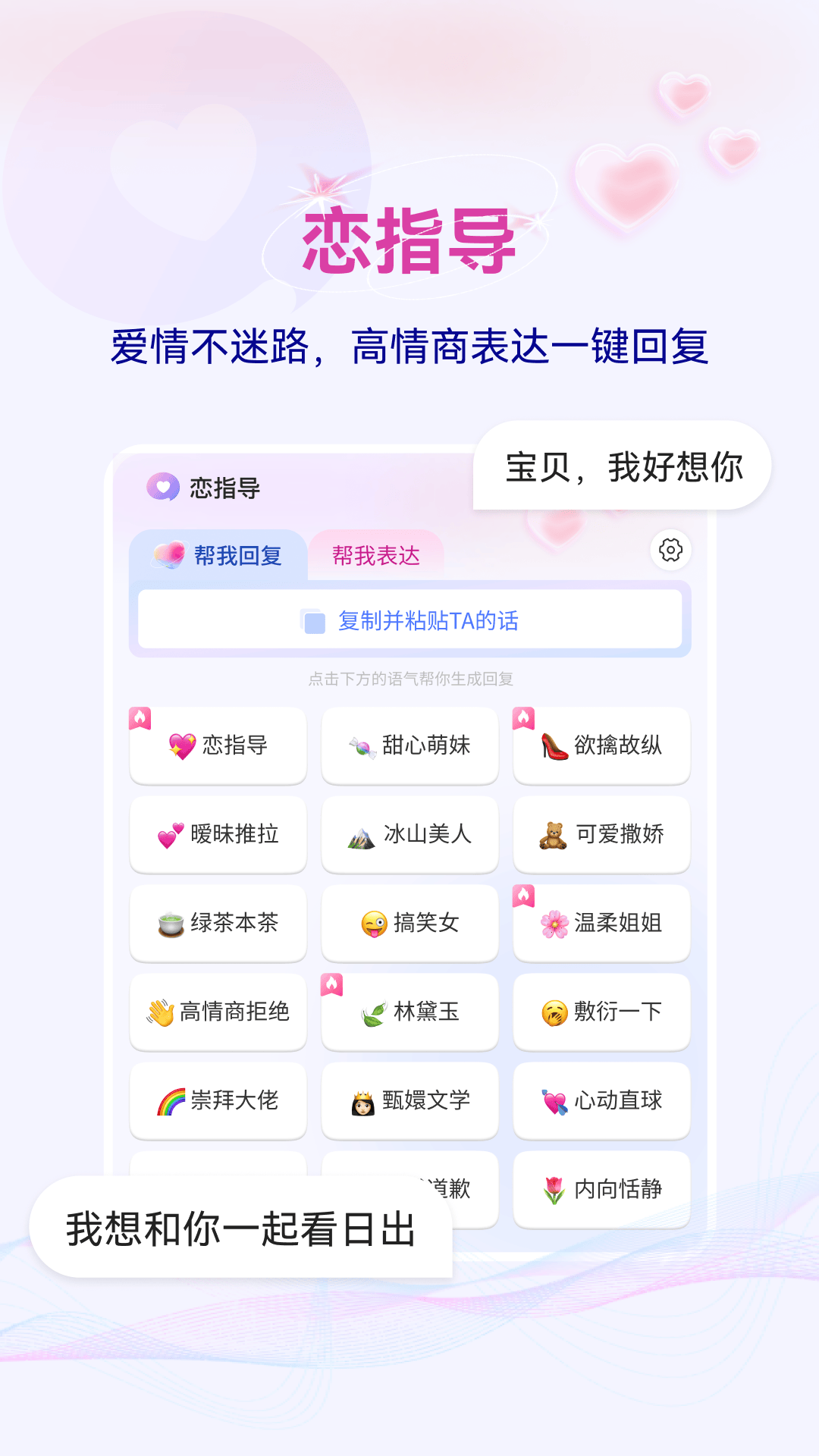Select the high heel icon on 欲擒故纵
The image size is (819, 1456).
click(554, 745)
